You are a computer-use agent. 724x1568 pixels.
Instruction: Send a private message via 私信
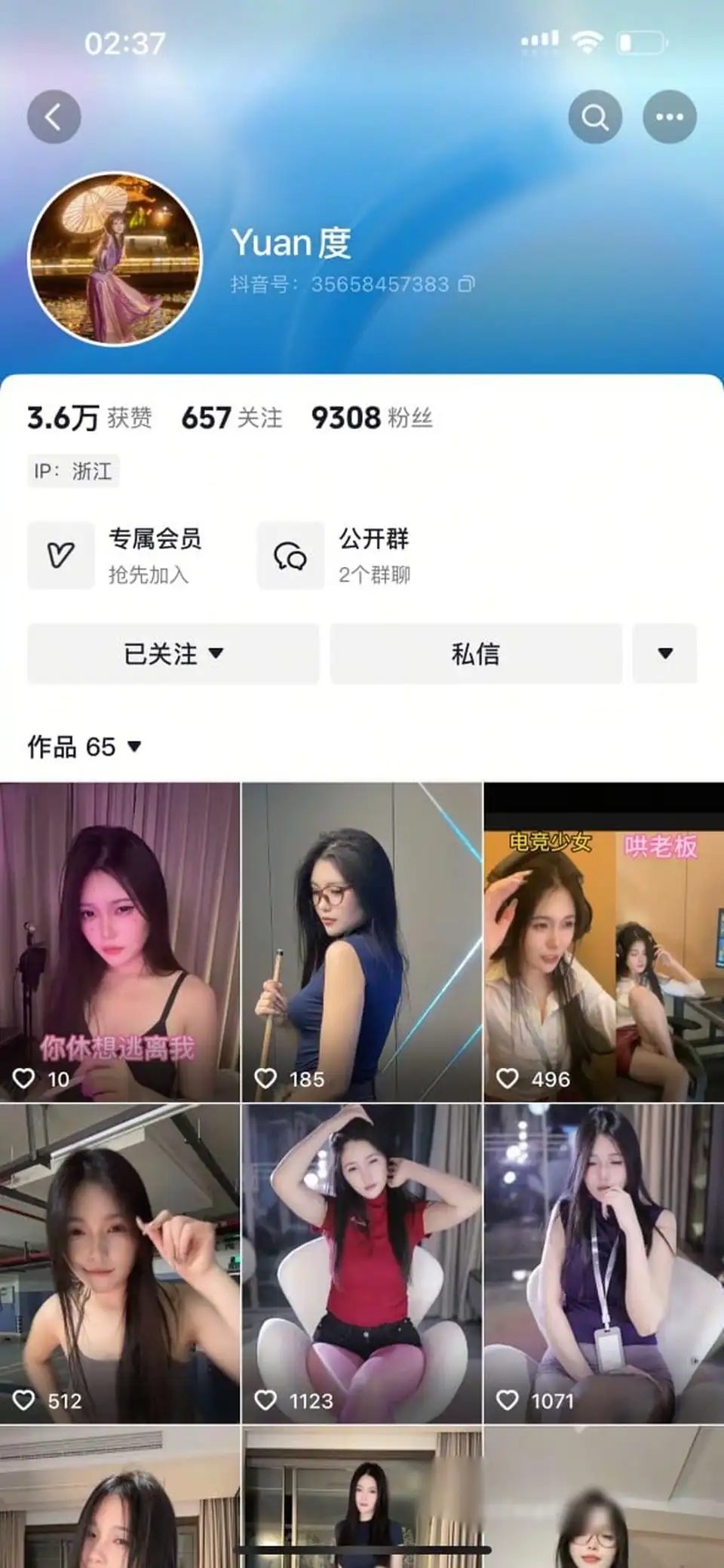pyautogui.click(x=475, y=653)
